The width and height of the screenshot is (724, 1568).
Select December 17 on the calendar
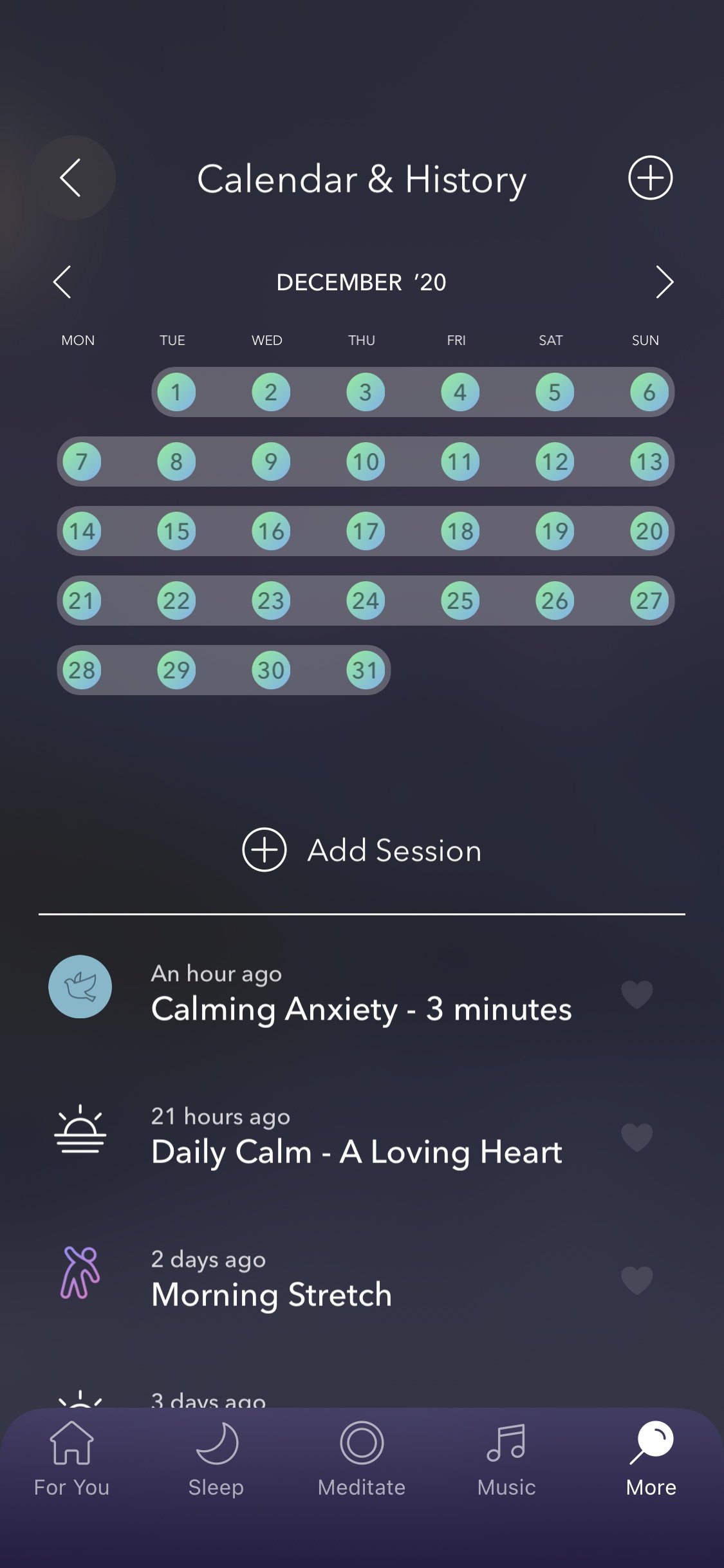click(x=366, y=531)
